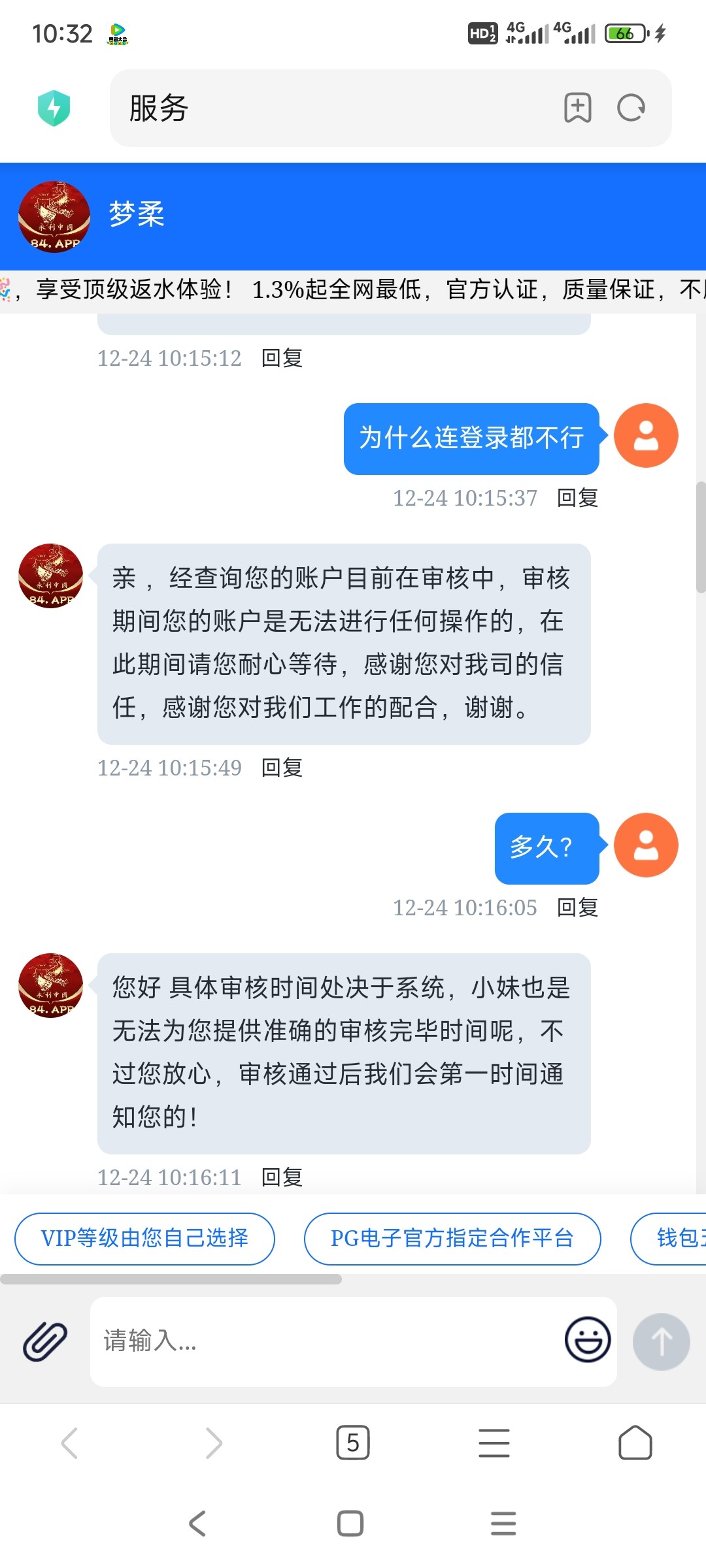Screen dimensions: 706x1568
Task: Tap 回复 under the 多久? message
Action: click(x=577, y=907)
